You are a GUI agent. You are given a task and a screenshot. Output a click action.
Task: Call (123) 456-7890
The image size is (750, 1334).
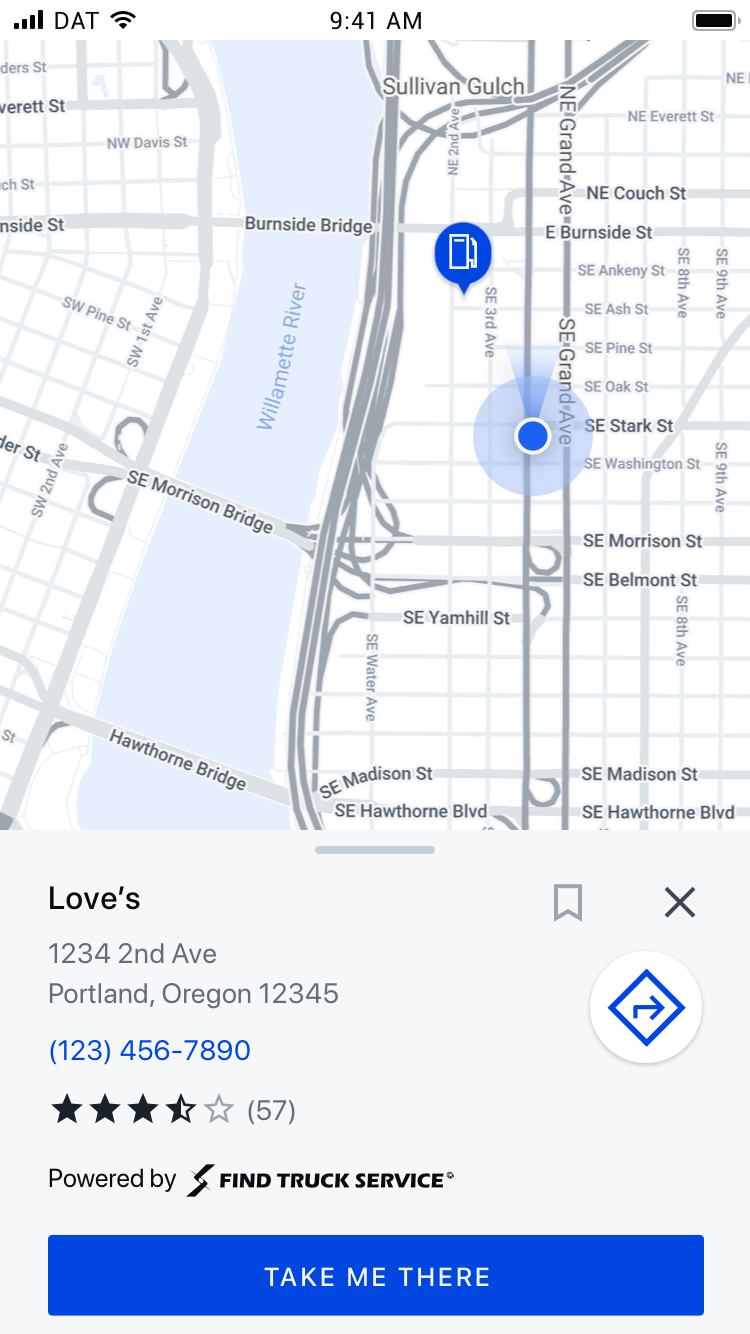[150, 1050]
